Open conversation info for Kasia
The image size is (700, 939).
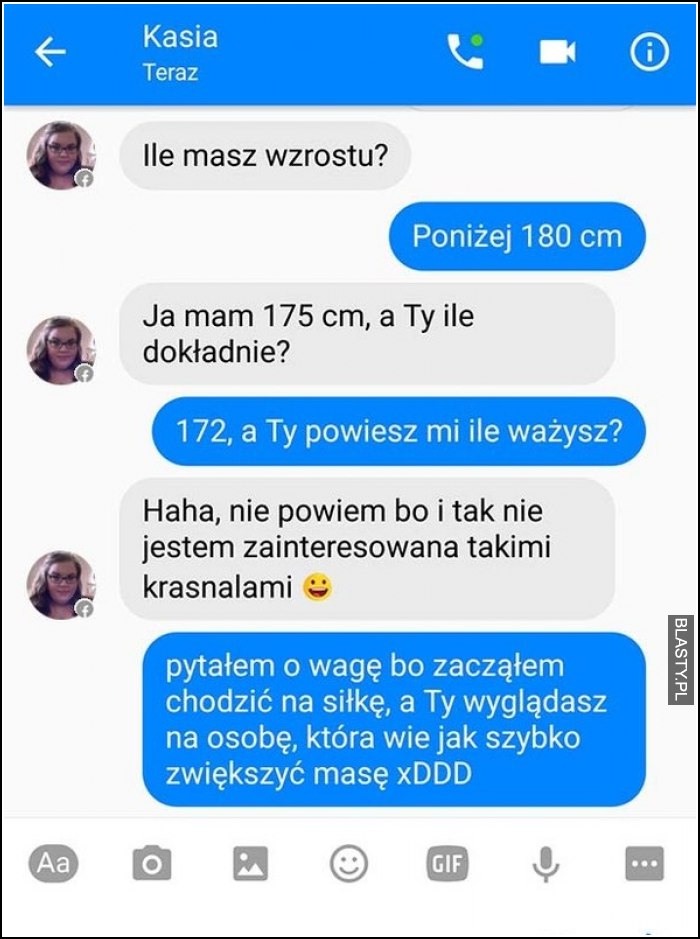point(649,52)
